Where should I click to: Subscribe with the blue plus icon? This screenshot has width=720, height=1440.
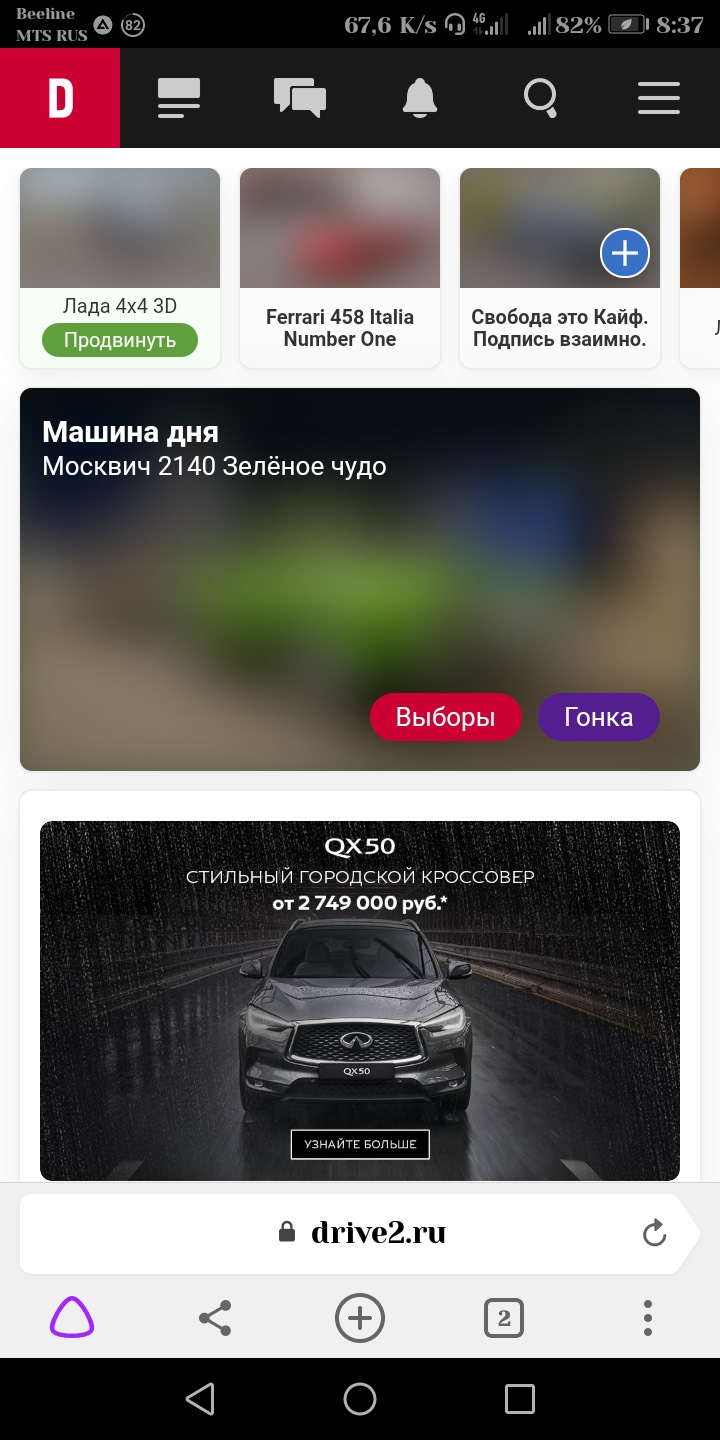click(625, 253)
